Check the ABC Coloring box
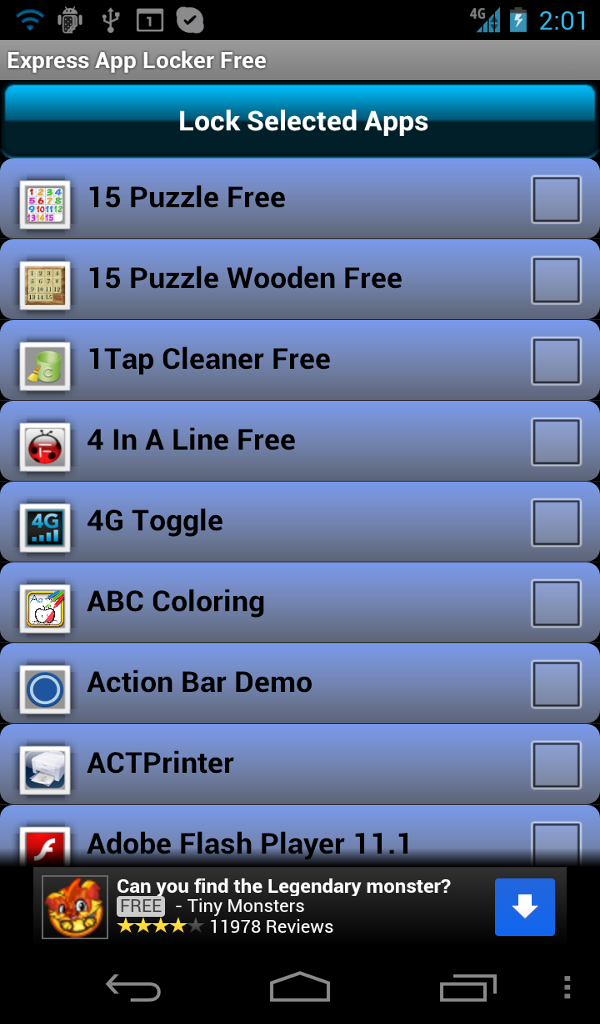The width and height of the screenshot is (600, 1024). tap(556, 603)
